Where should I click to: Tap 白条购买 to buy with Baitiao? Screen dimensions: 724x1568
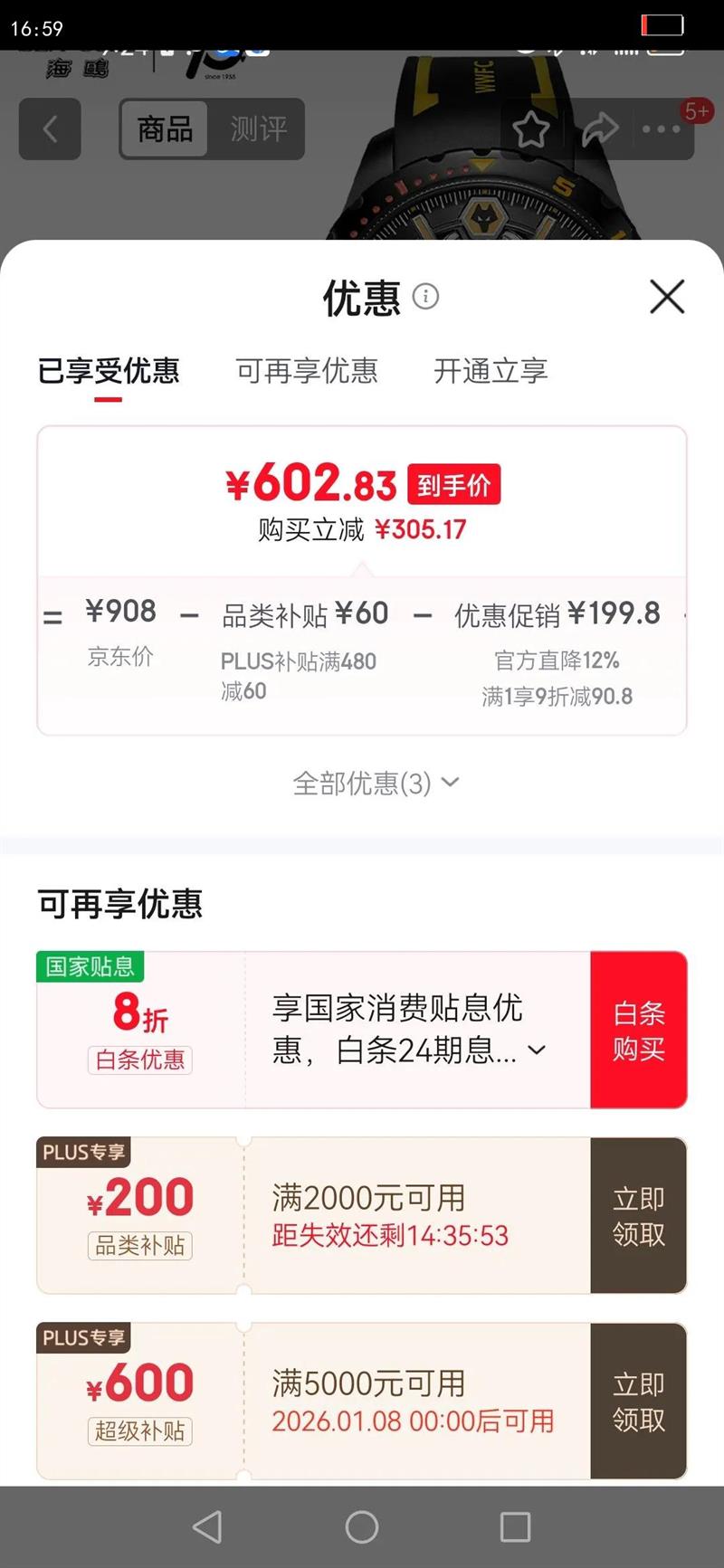(x=638, y=1030)
